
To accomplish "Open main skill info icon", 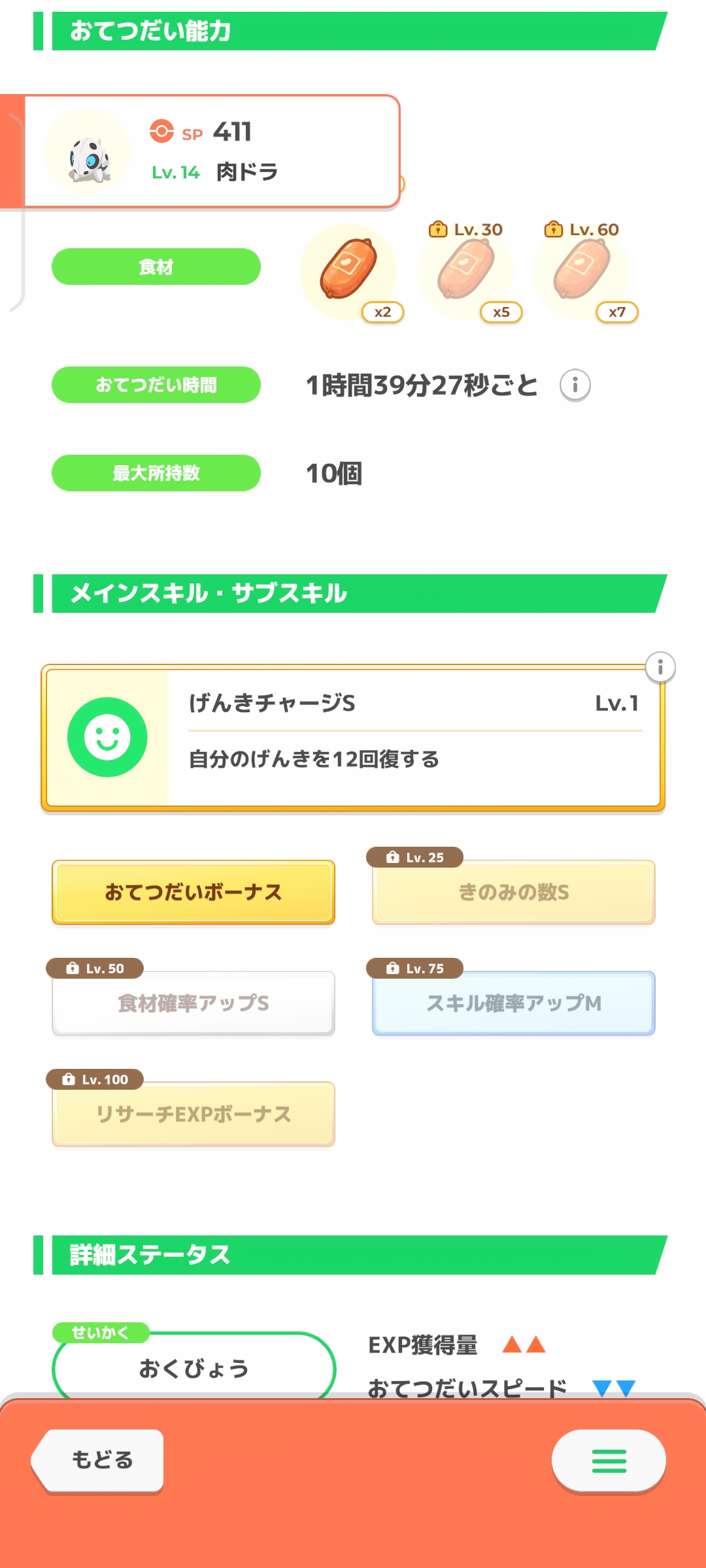I will coord(660,667).
